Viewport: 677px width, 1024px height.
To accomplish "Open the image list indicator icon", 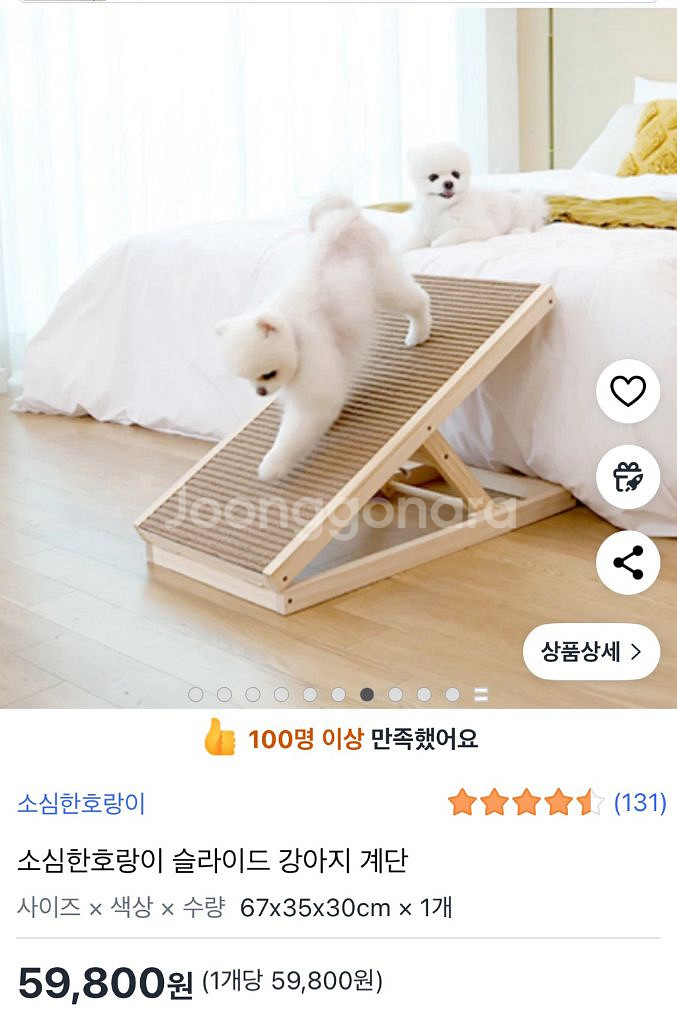I will tap(480, 694).
